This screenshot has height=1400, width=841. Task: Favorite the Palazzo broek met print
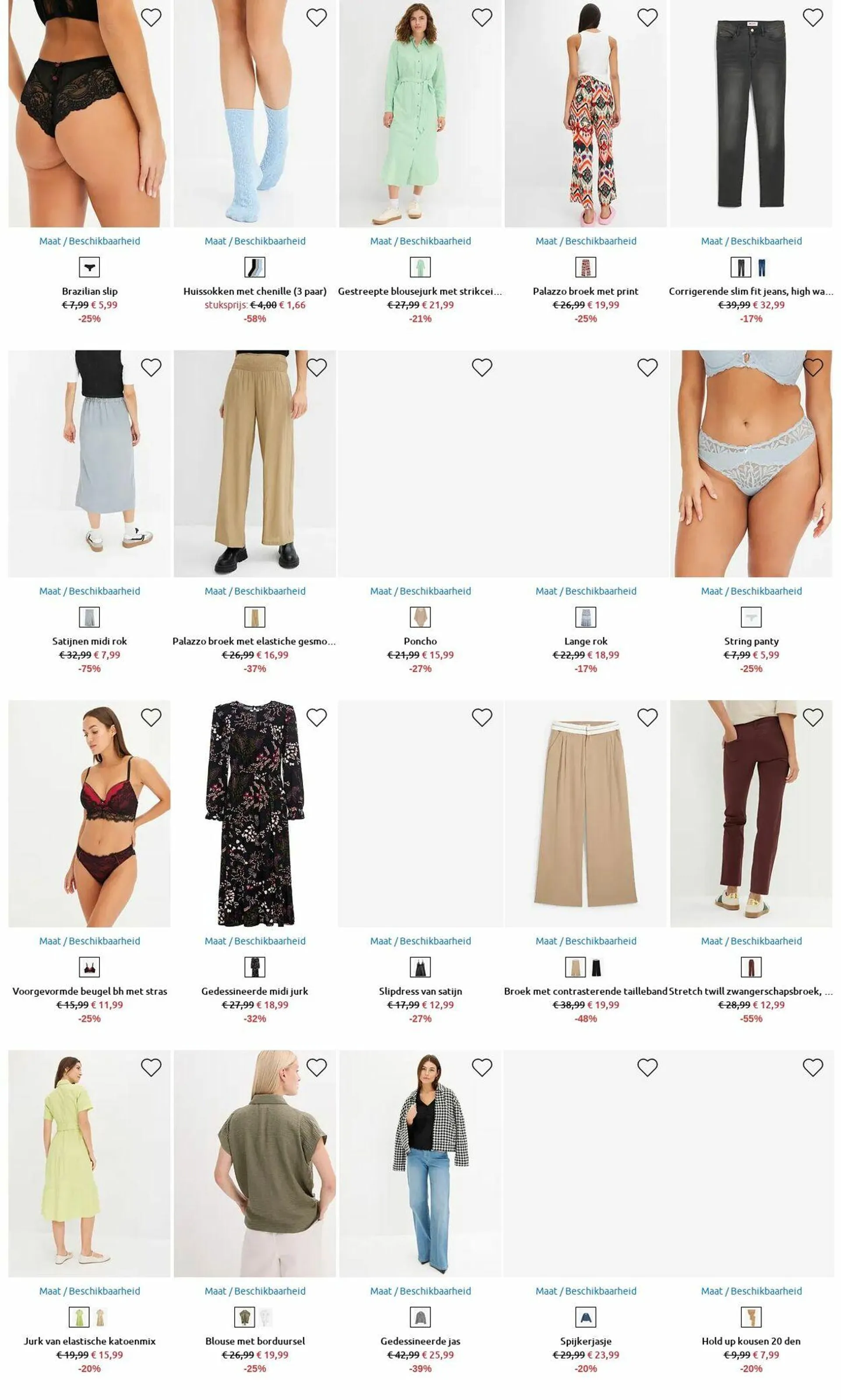(x=647, y=18)
